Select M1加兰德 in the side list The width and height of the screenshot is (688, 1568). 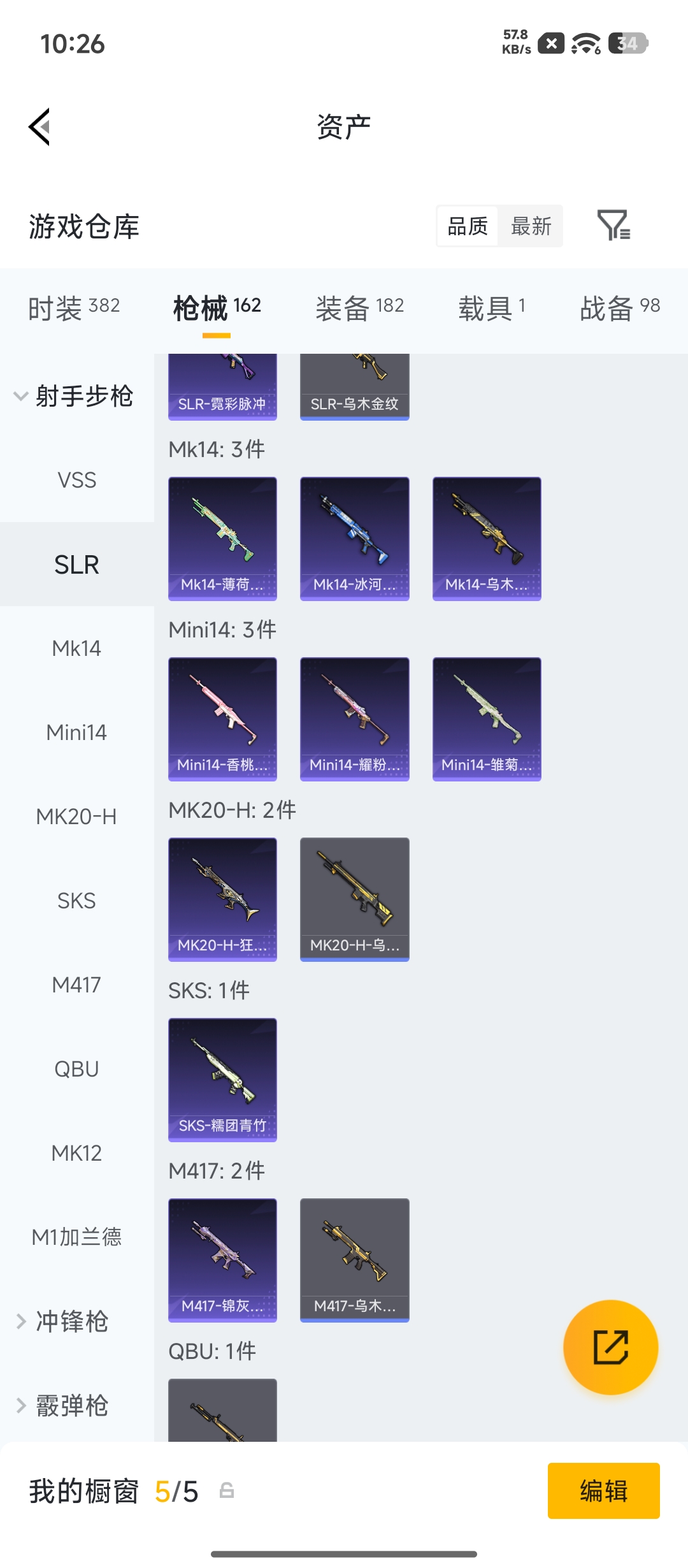(x=76, y=1237)
